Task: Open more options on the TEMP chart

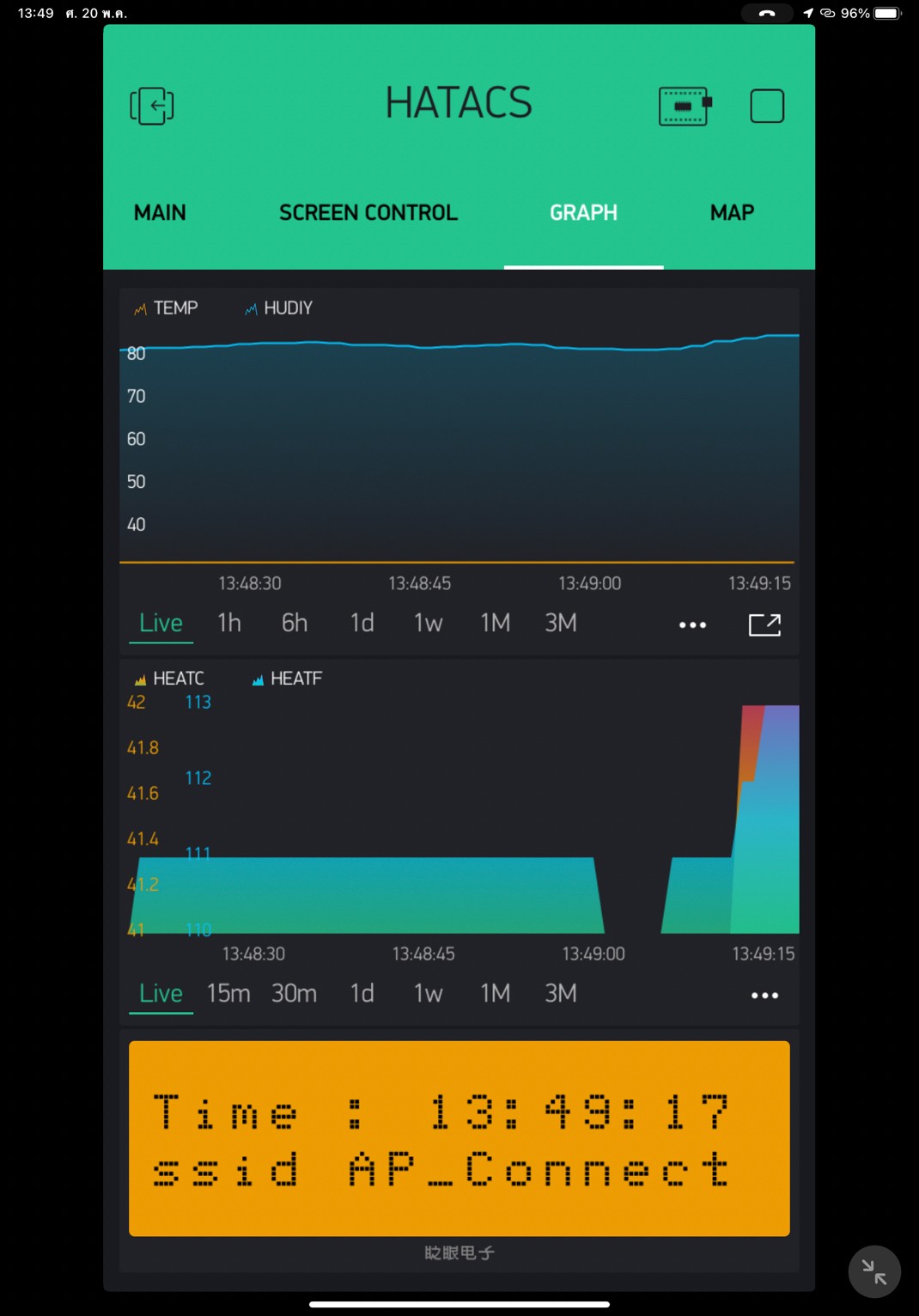Action: click(x=692, y=624)
